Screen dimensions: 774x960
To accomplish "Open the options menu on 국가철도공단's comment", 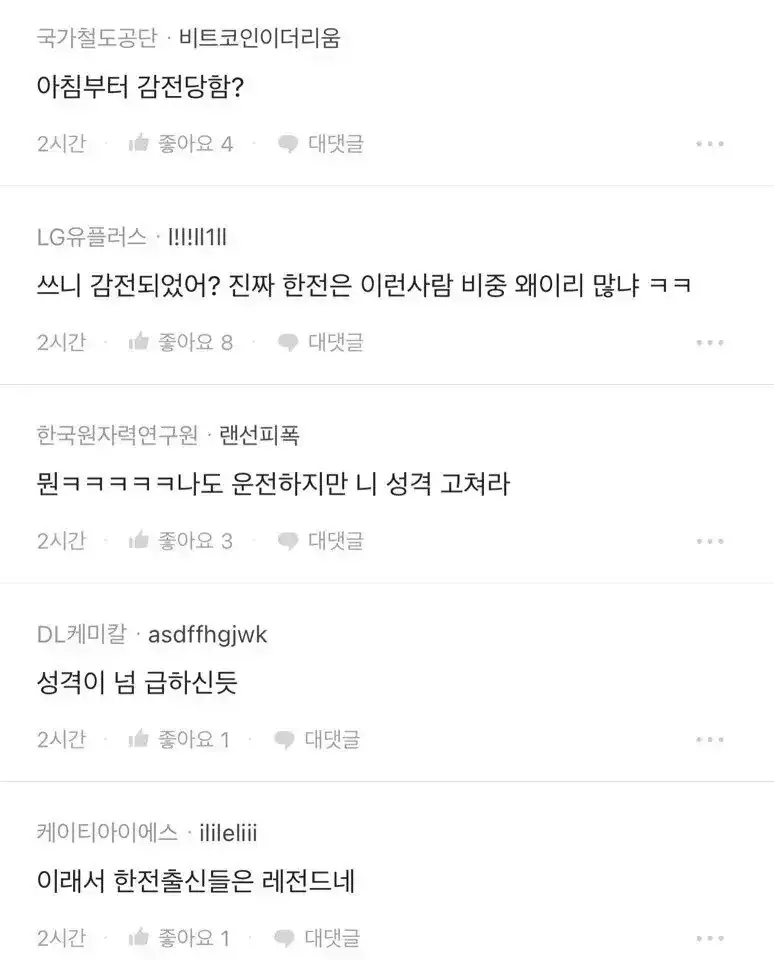I will coord(710,143).
